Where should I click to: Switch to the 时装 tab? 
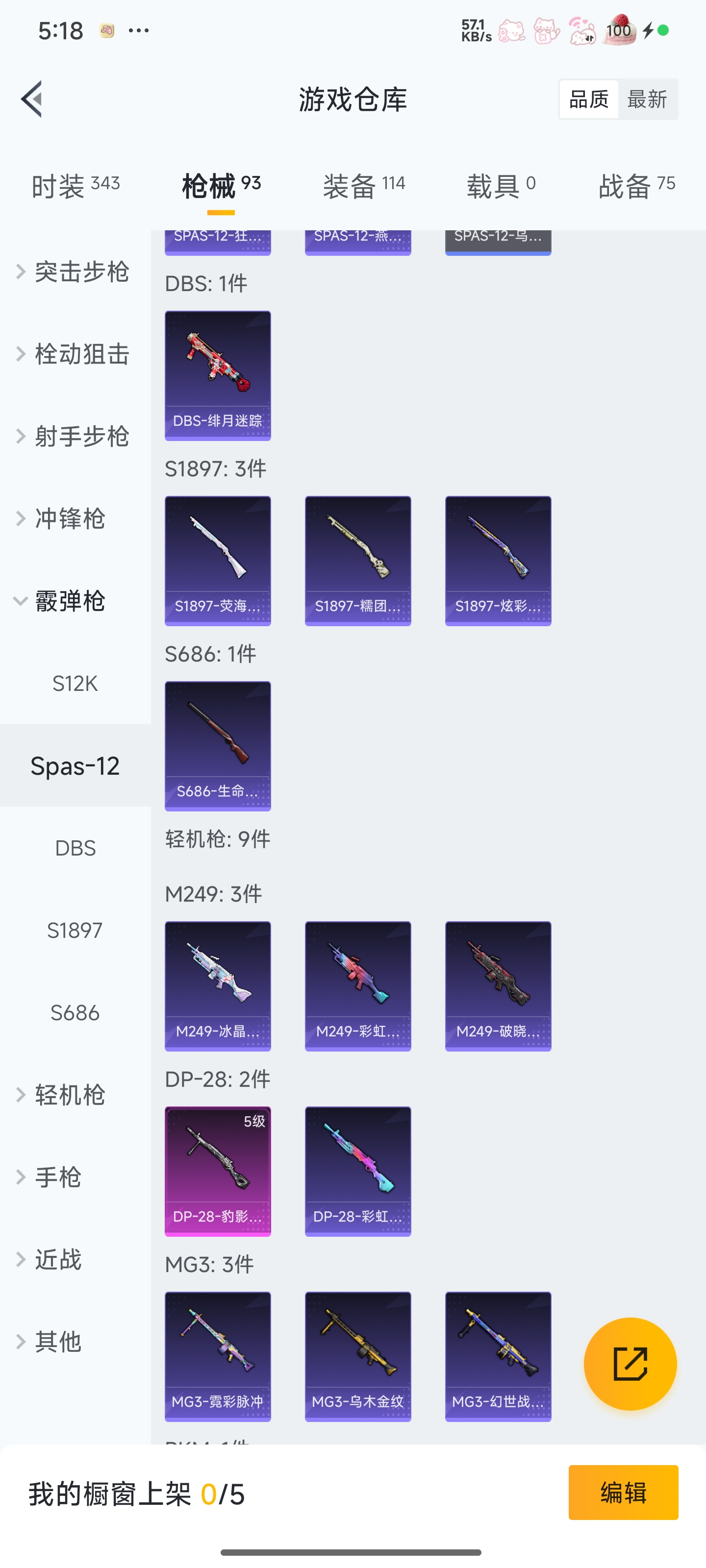pos(75,186)
